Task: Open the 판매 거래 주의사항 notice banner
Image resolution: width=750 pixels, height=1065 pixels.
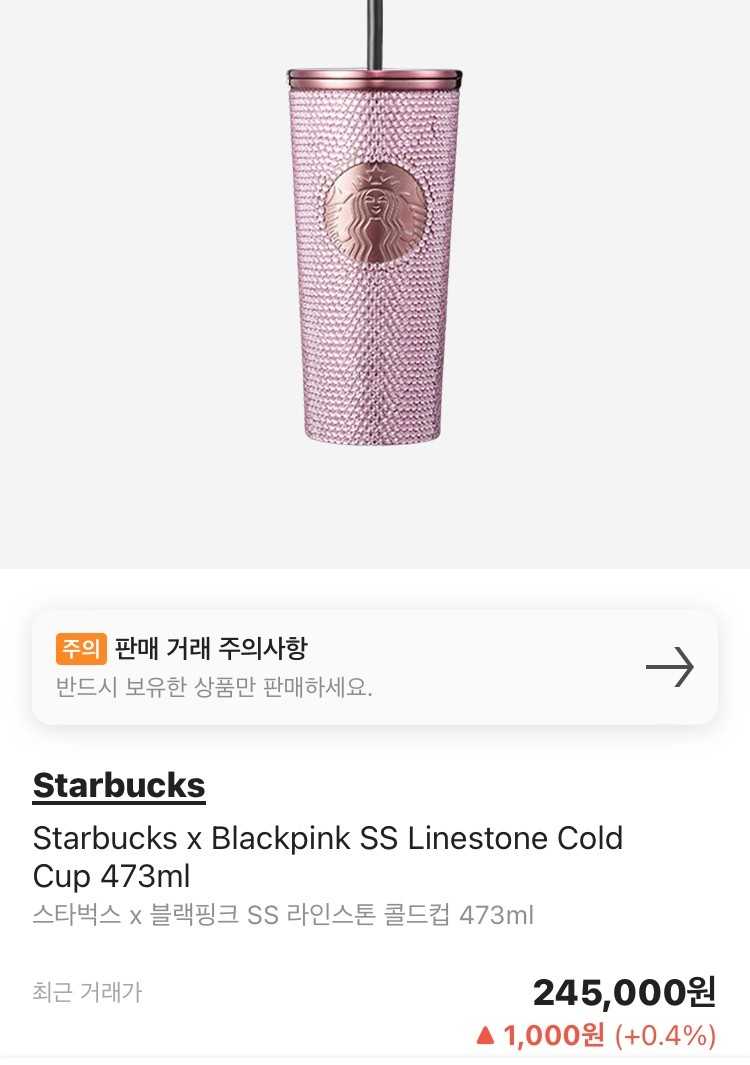Action: point(374,667)
